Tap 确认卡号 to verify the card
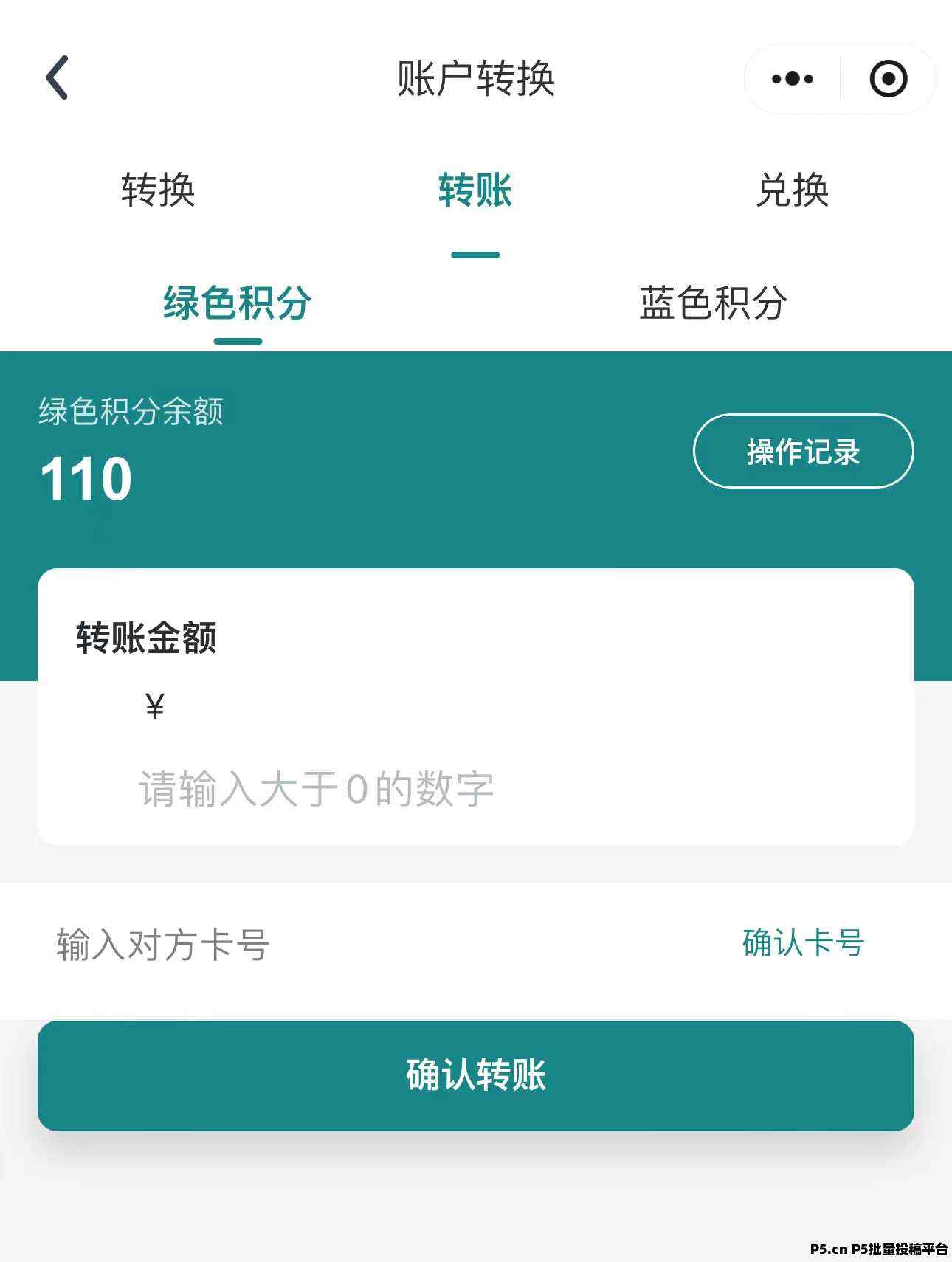 point(803,943)
